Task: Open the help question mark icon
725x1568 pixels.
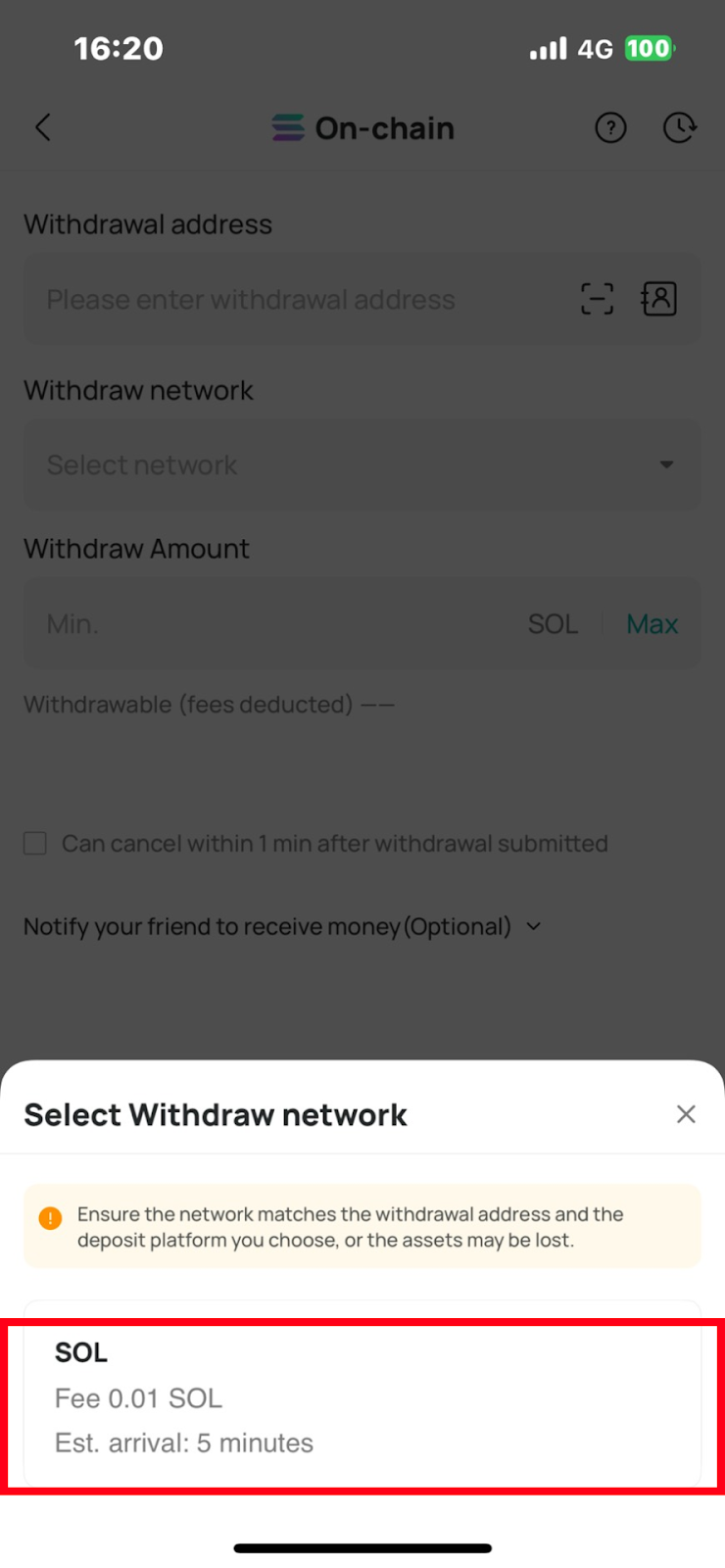Action: coord(610,127)
